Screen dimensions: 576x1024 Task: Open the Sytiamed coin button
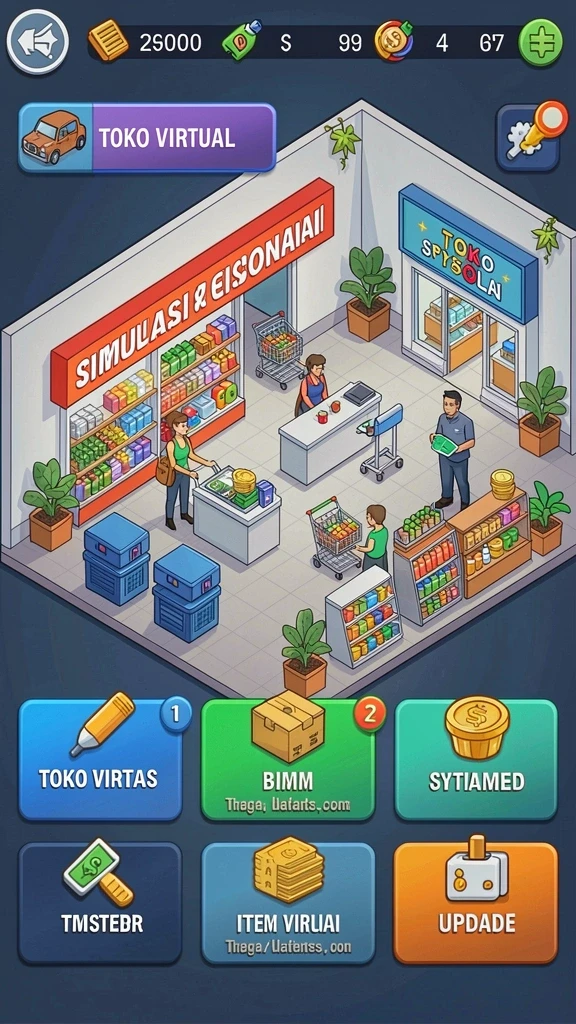tap(476, 760)
